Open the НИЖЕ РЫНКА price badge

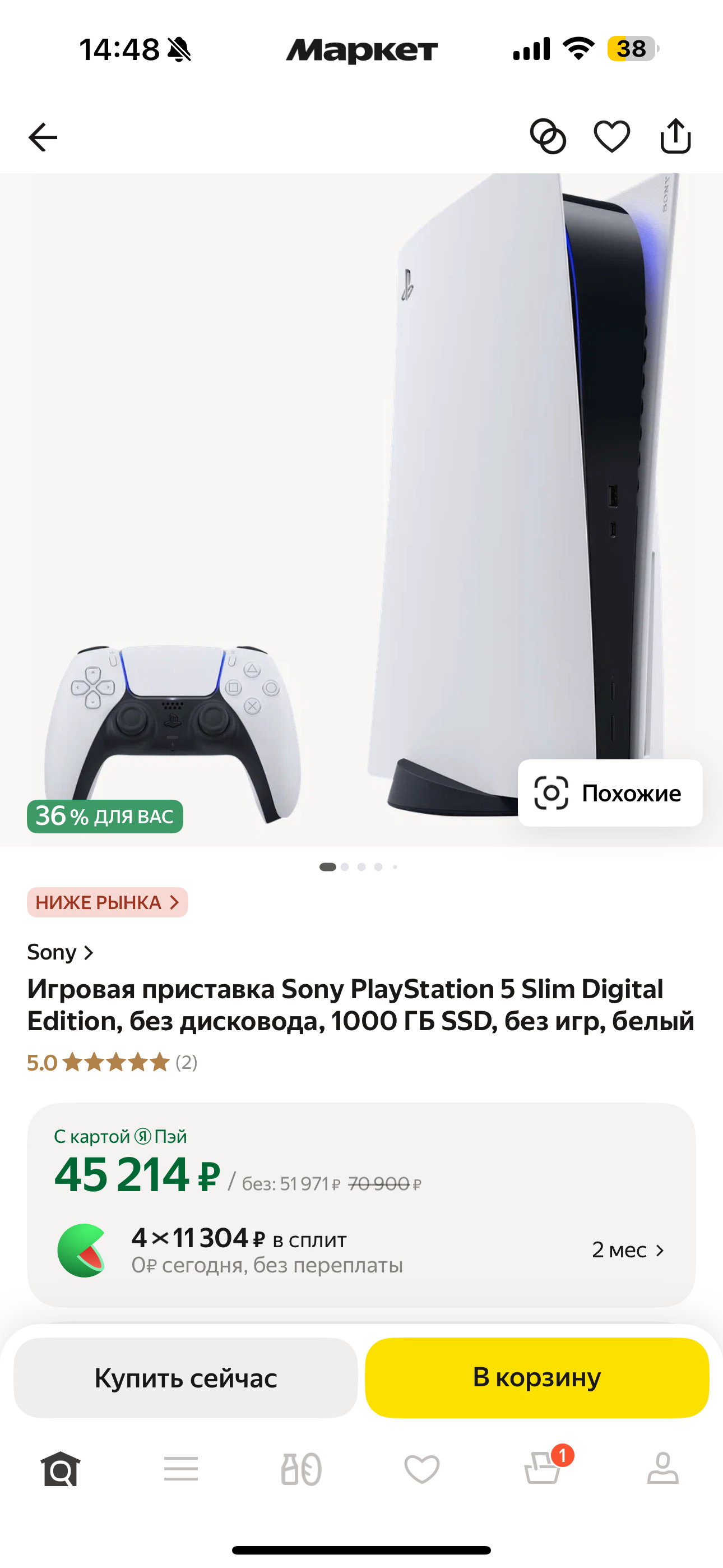point(107,902)
